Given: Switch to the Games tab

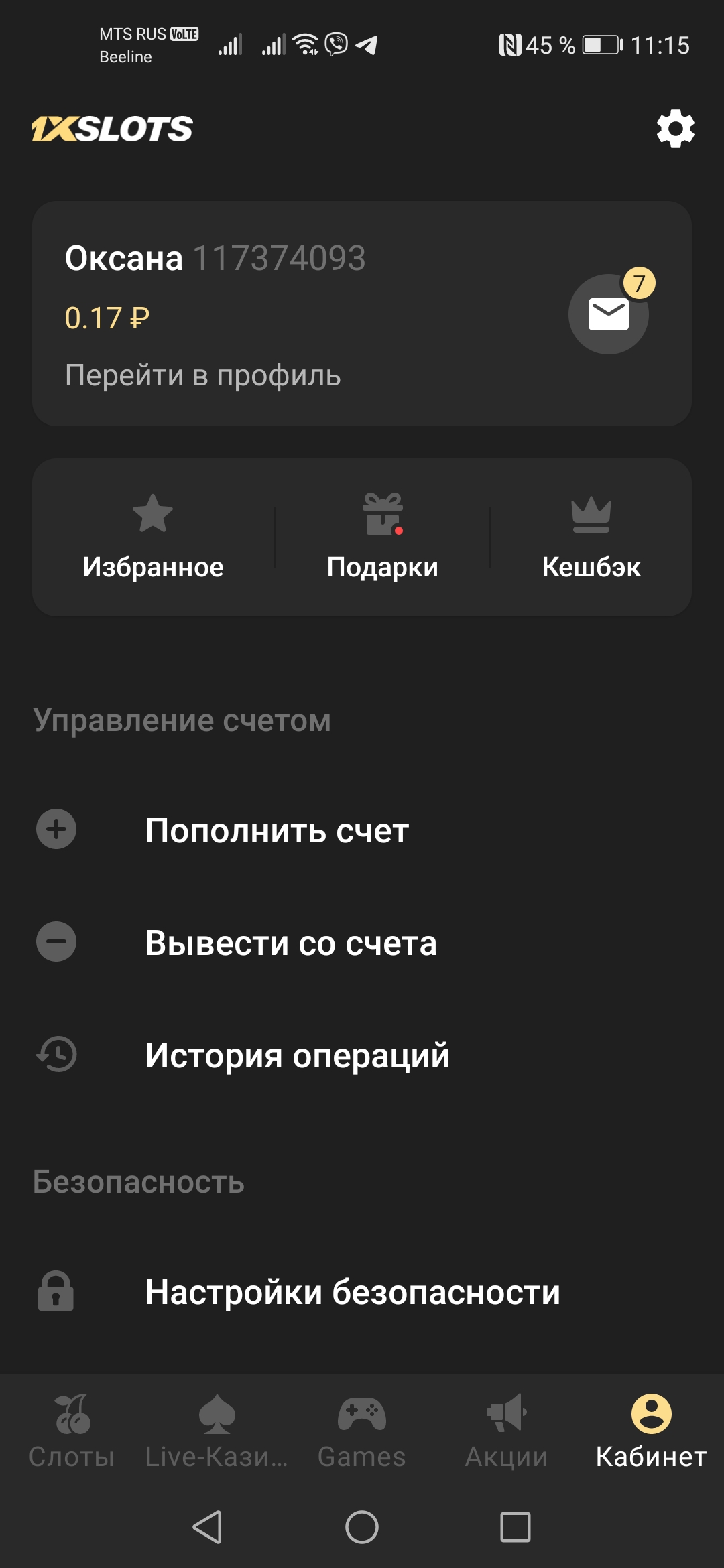Looking at the screenshot, I should tap(362, 1431).
